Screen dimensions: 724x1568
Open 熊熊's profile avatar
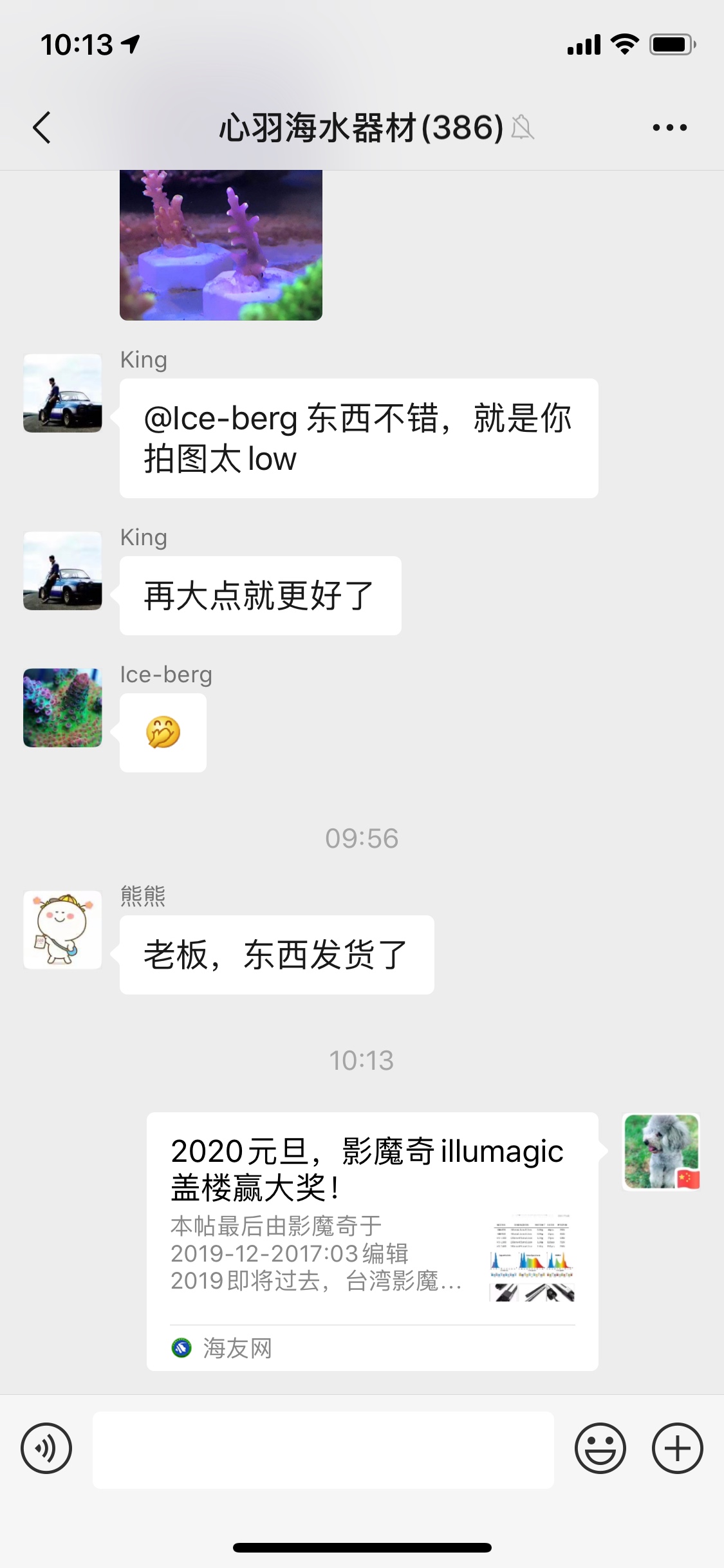coord(62,929)
